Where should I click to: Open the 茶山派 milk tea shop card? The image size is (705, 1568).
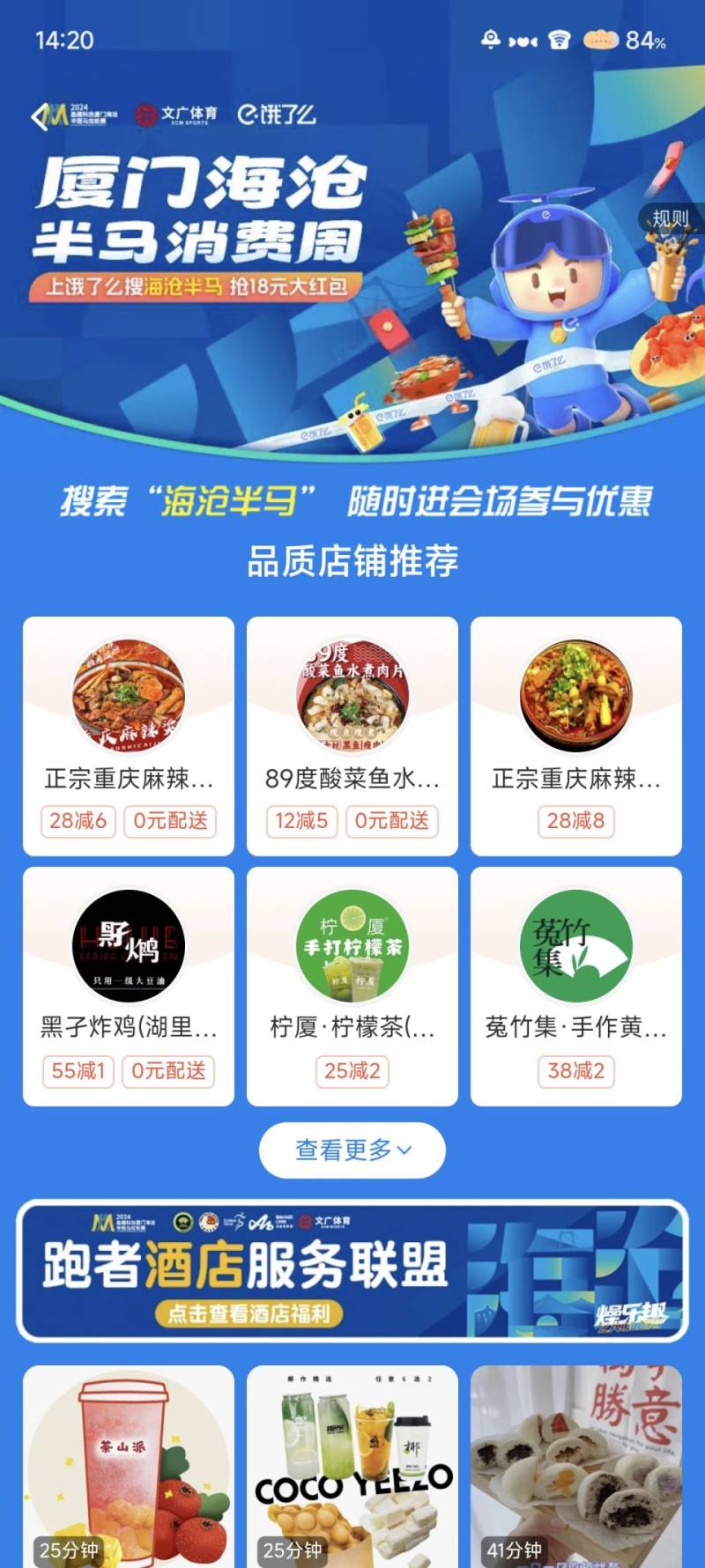pyautogui.click(x=129, y=1462)
